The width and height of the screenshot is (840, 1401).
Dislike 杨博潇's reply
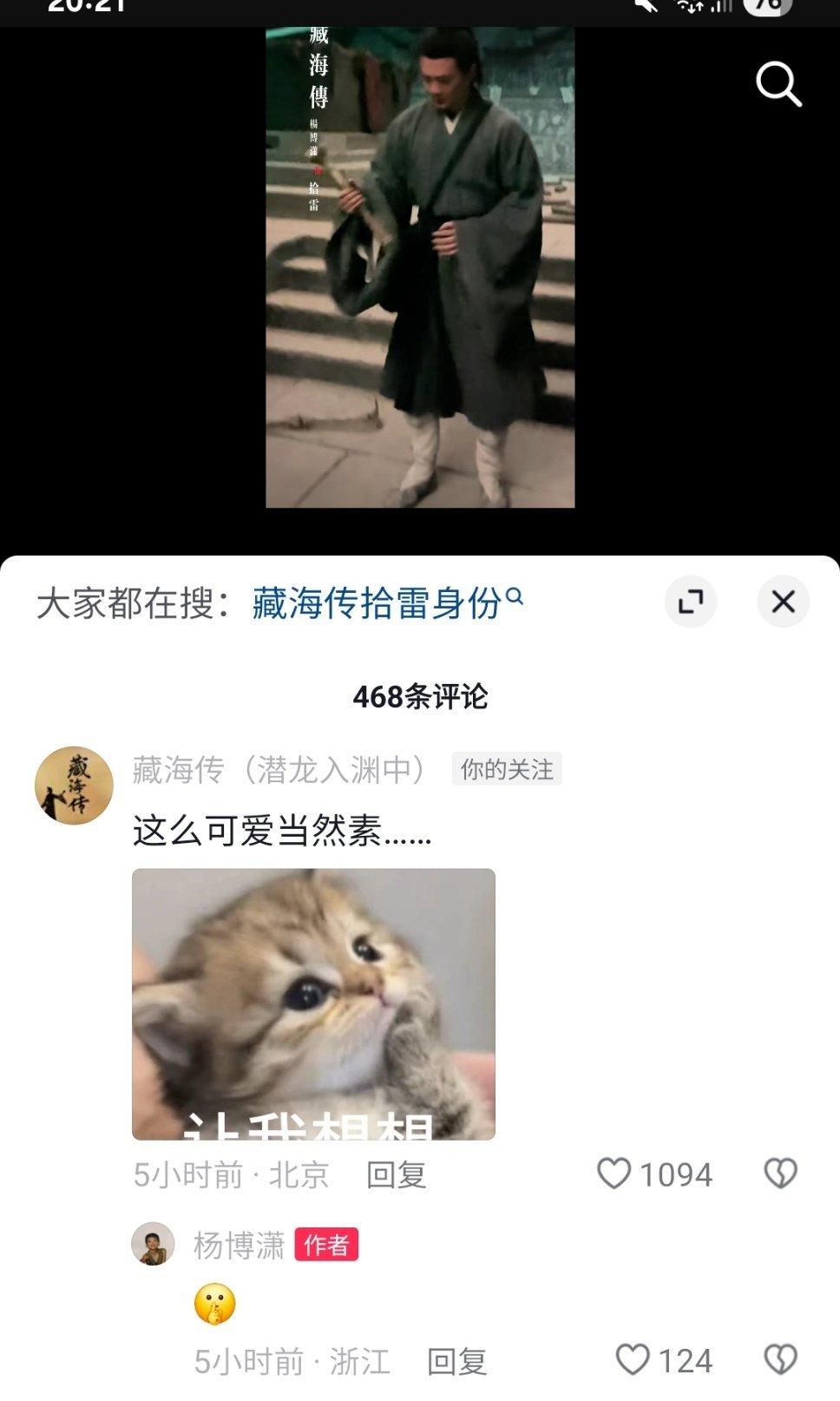pos(780,1360)
